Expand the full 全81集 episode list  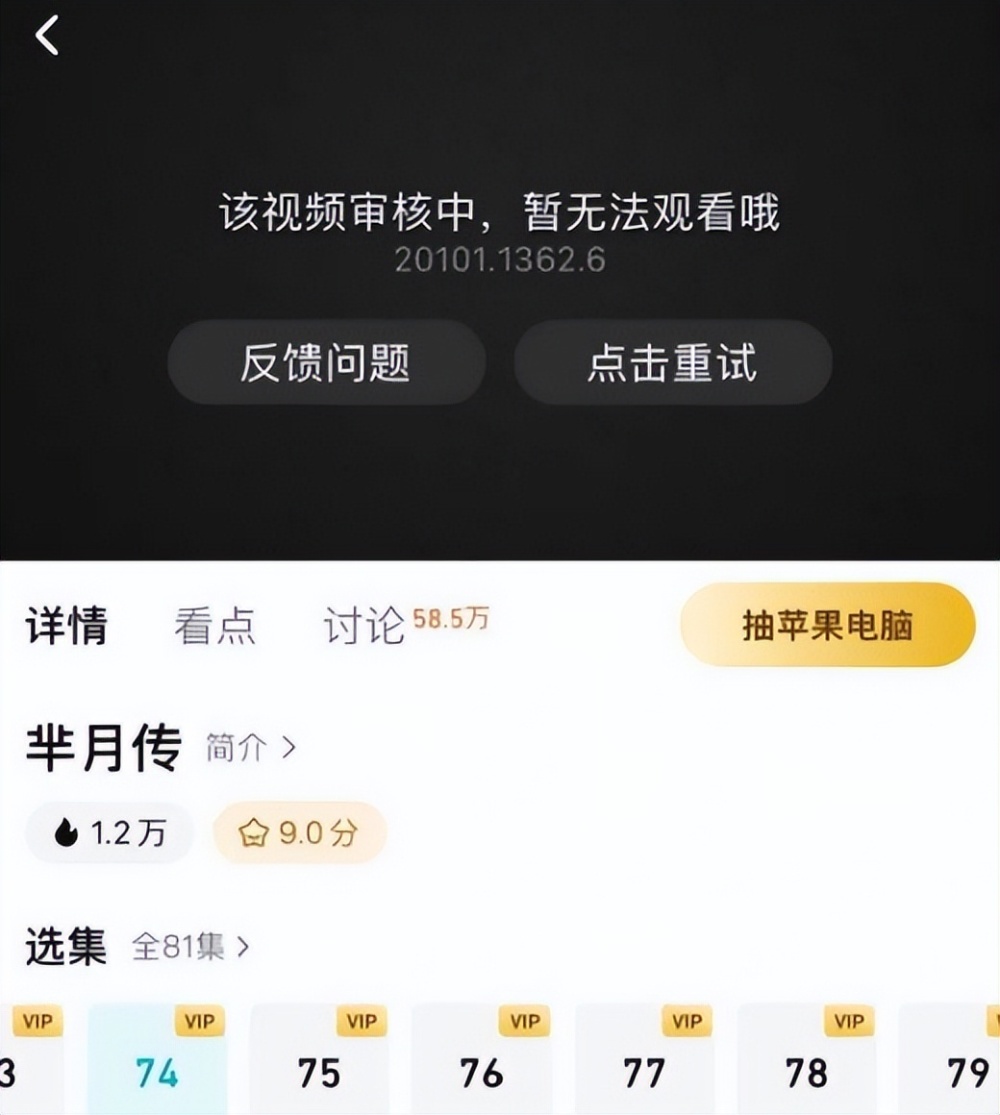(190, 946)
